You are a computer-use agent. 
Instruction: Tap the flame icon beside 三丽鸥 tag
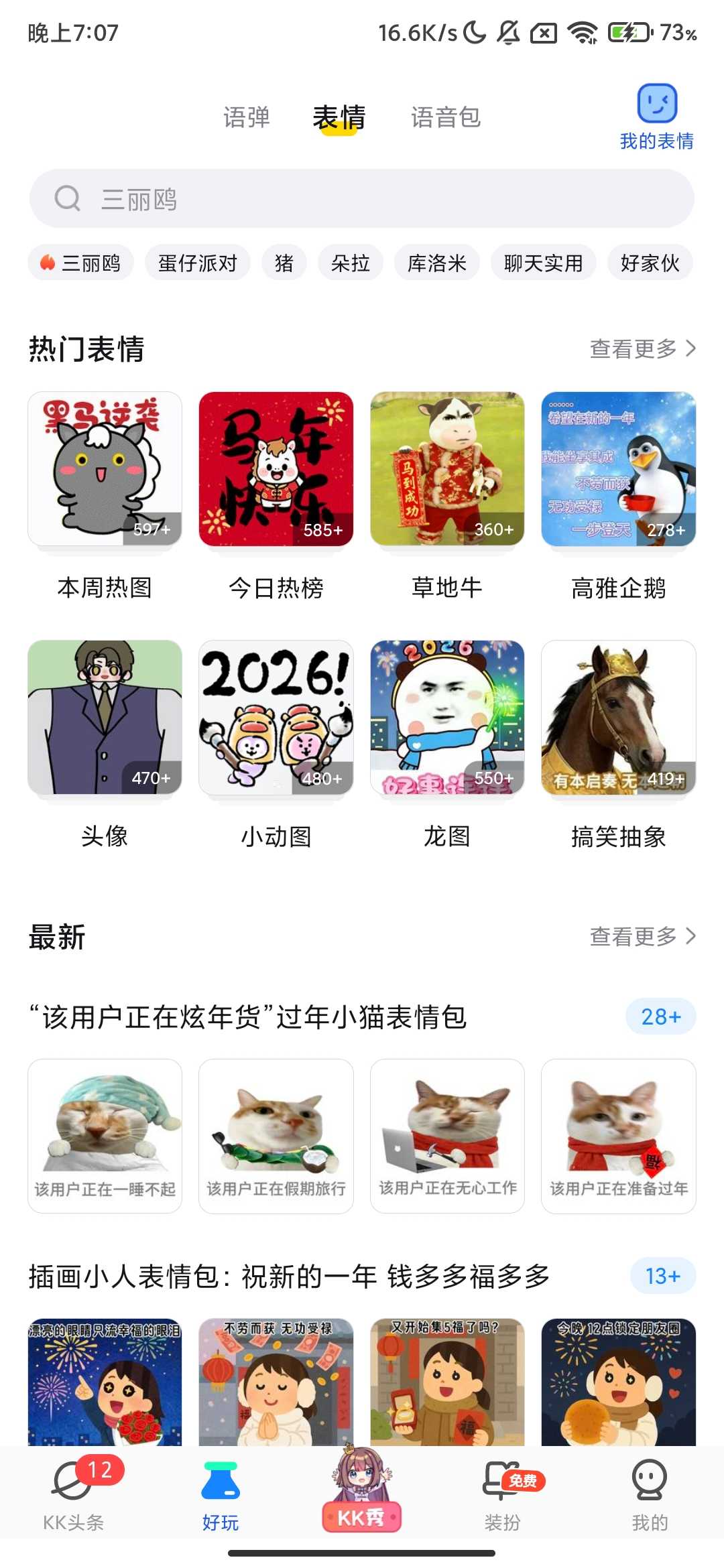coord(47,263)
